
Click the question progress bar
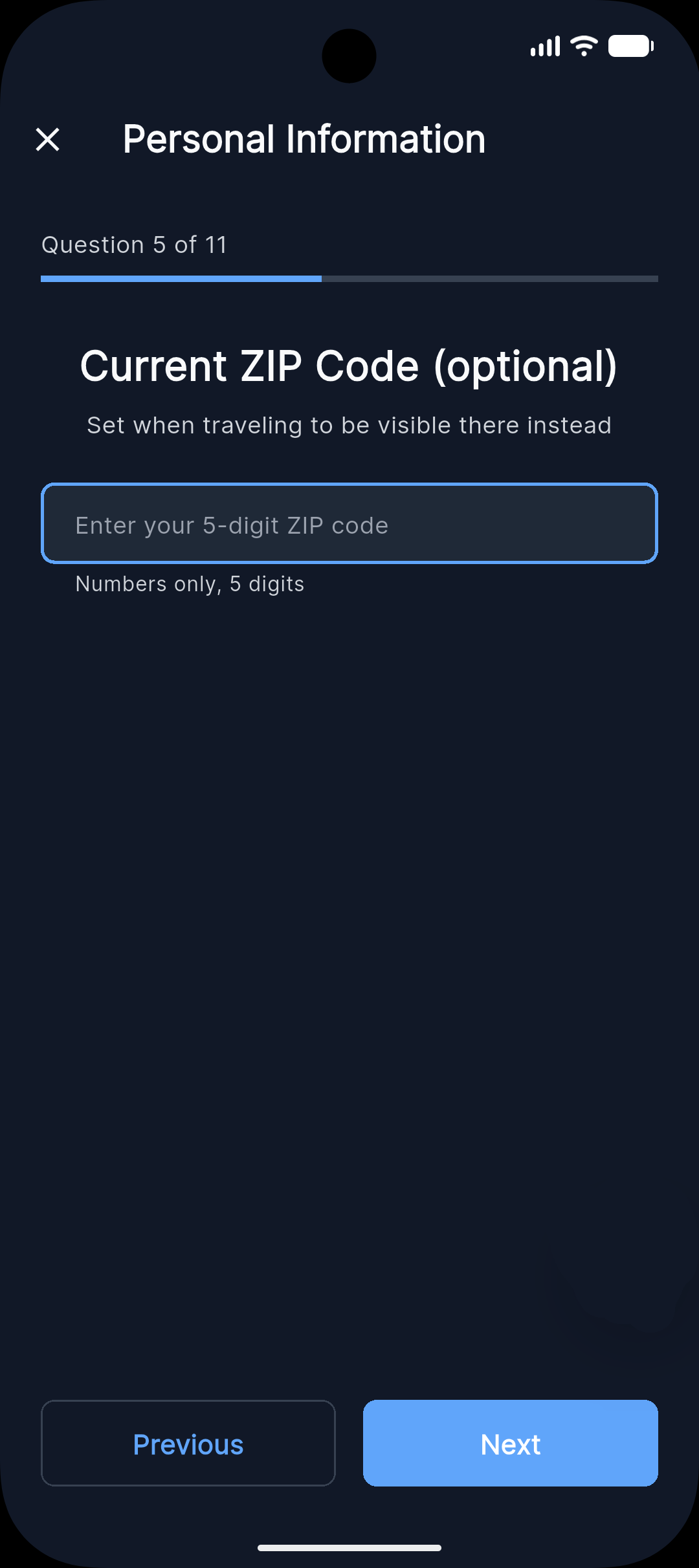(349, 278)
